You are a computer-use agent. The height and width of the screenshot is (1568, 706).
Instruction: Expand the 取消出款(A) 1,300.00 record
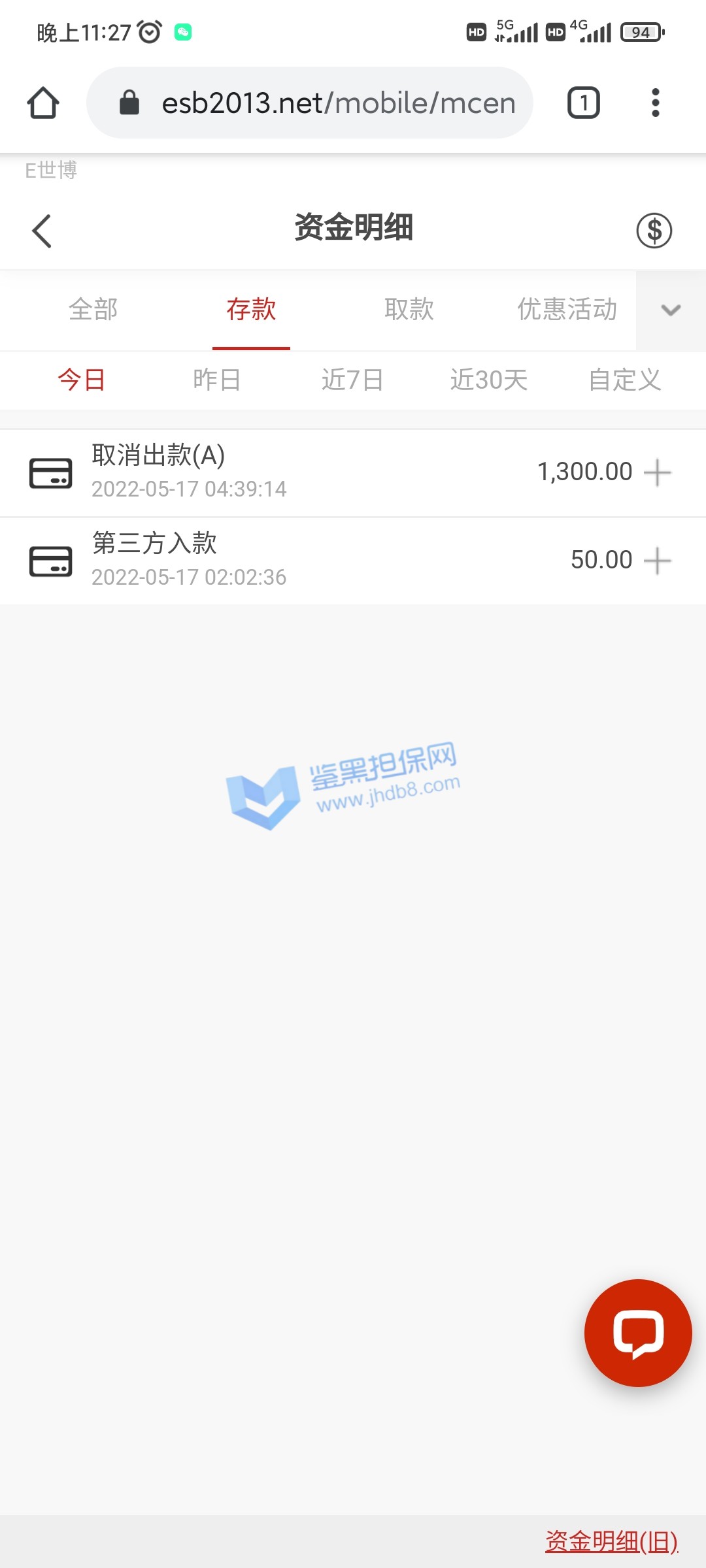[x=657, y=472]
